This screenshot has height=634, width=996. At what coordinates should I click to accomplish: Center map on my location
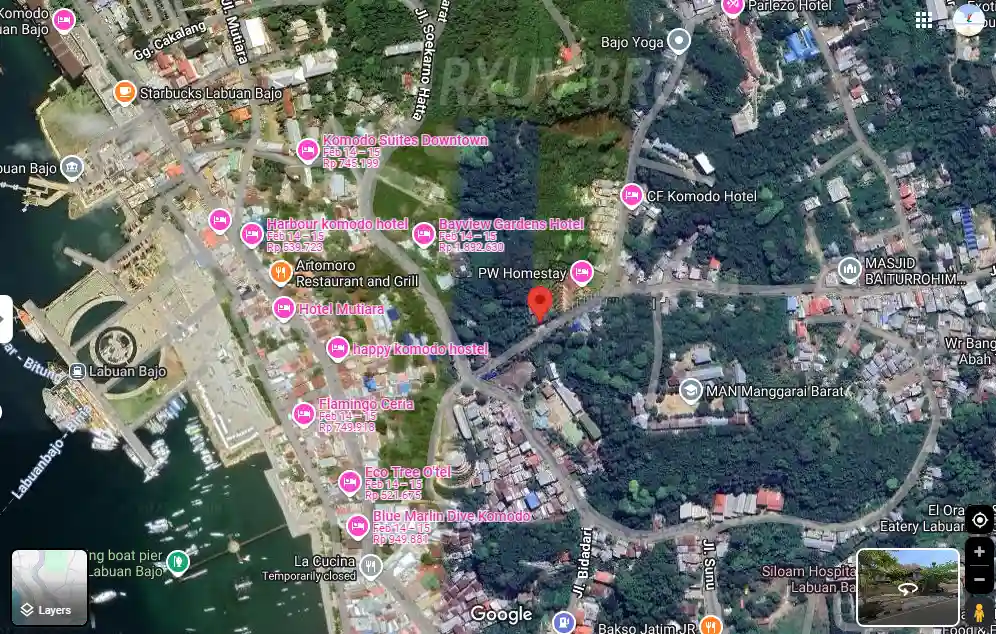pos(979,520)
